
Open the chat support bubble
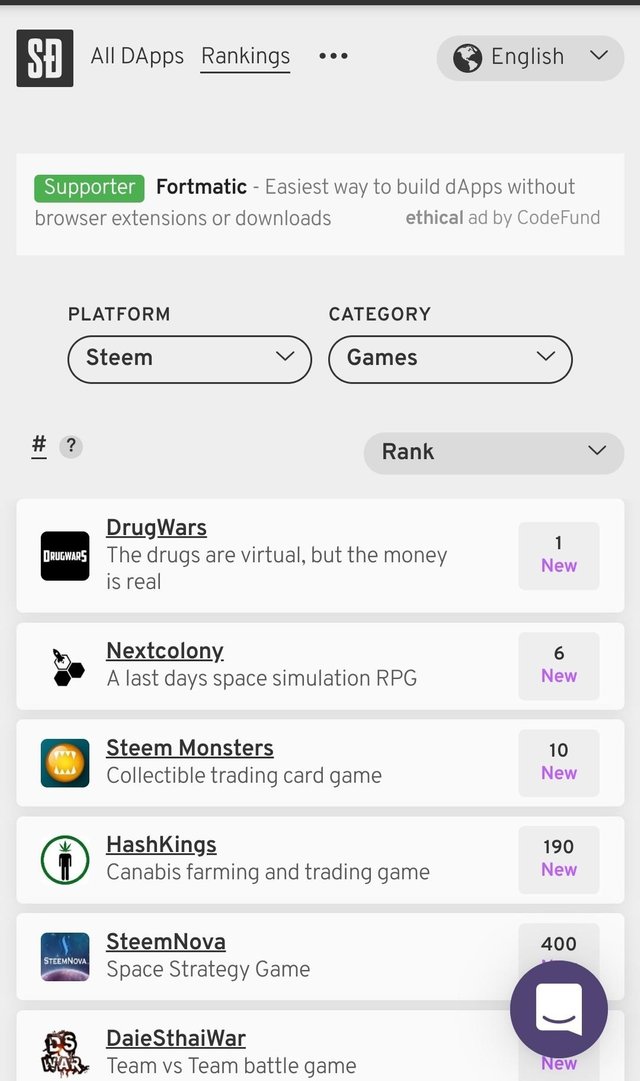coord(559,1009)
